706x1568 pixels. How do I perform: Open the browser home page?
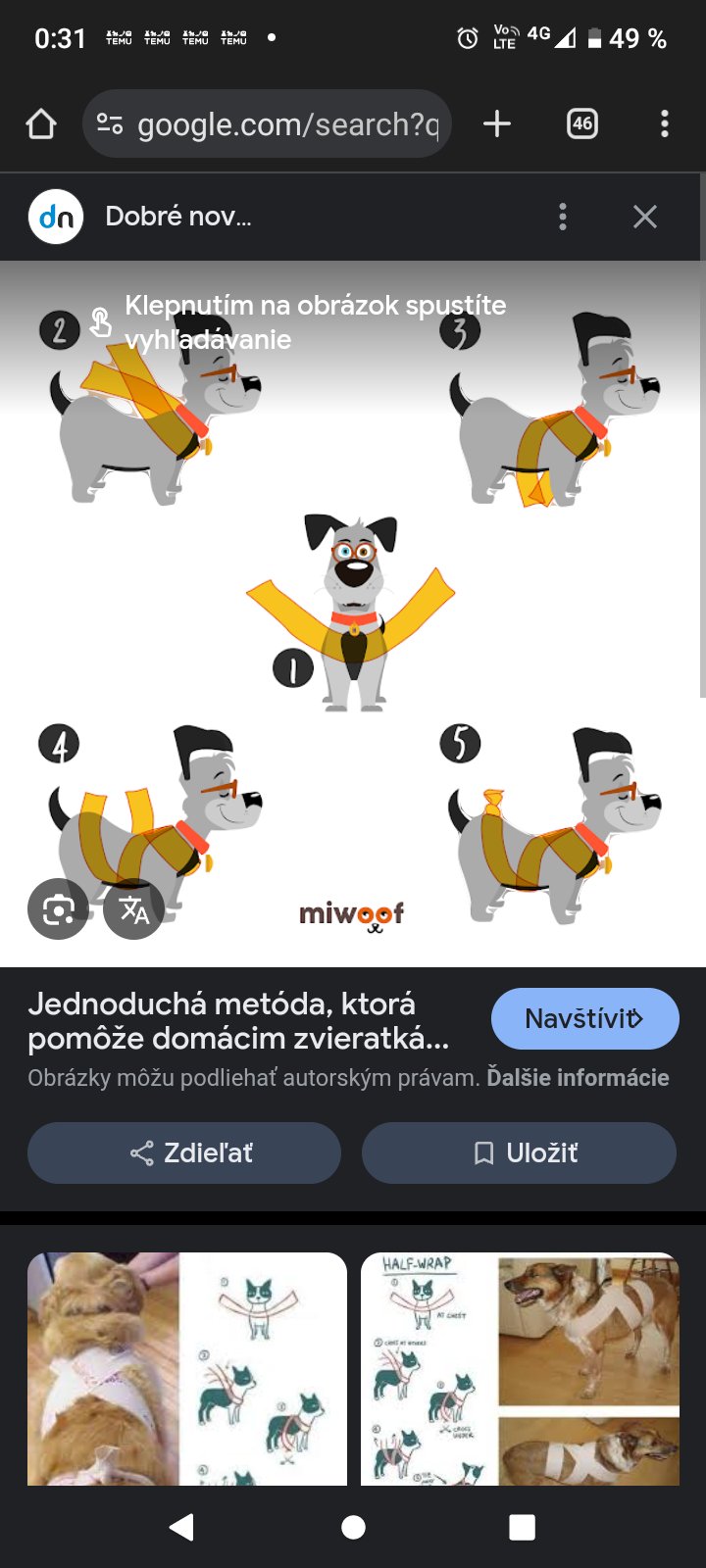coord(41,124)
